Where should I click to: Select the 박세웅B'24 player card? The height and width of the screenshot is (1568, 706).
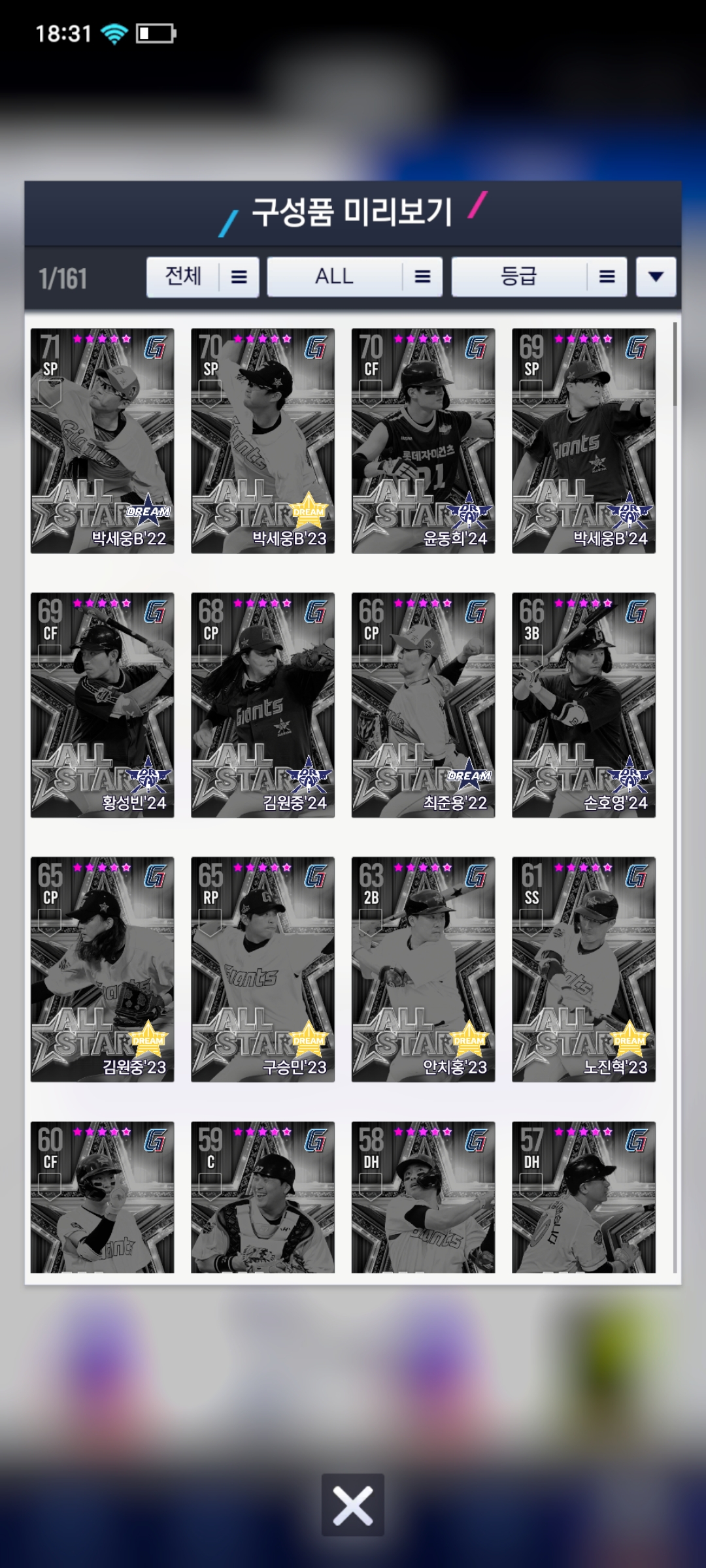[584, 441]
